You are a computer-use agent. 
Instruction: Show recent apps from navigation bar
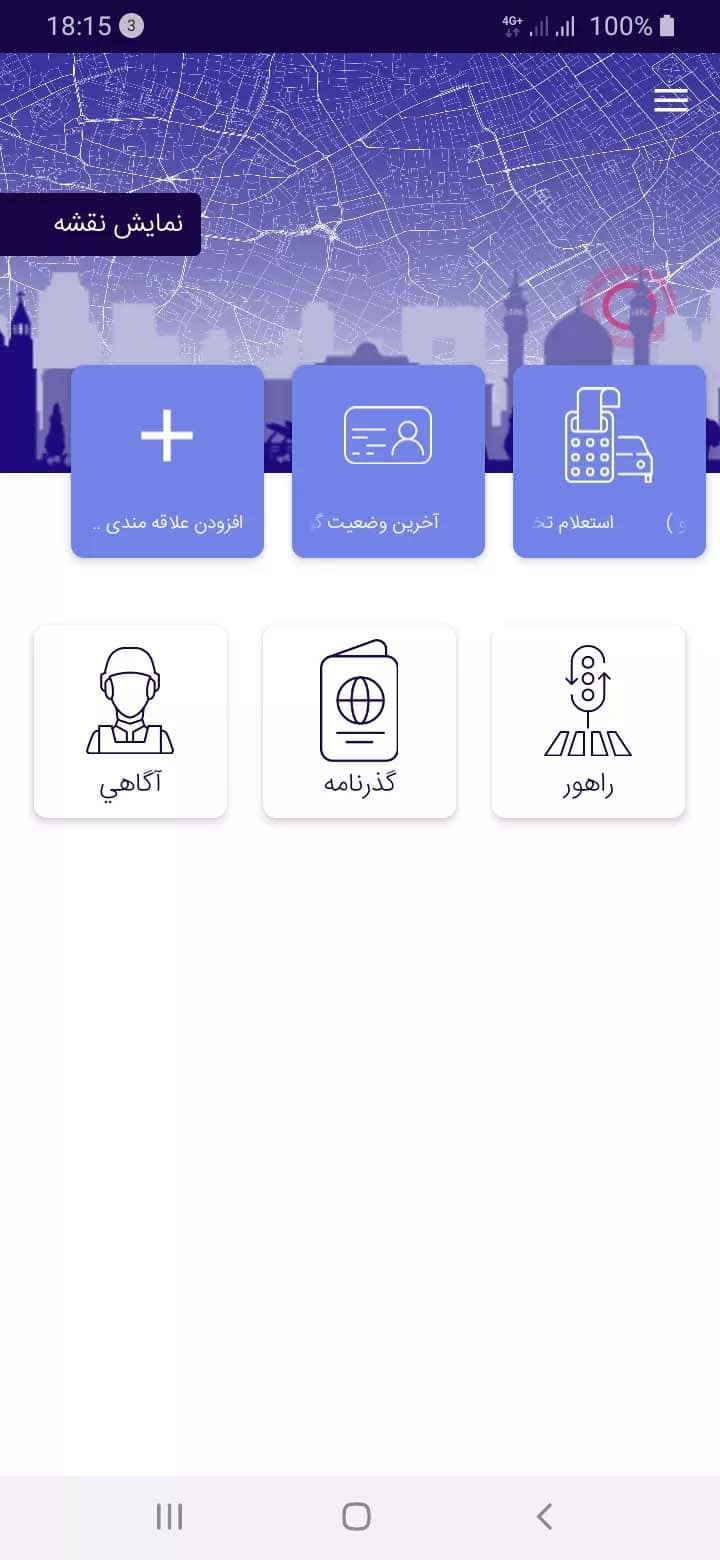click(169, 1516)
